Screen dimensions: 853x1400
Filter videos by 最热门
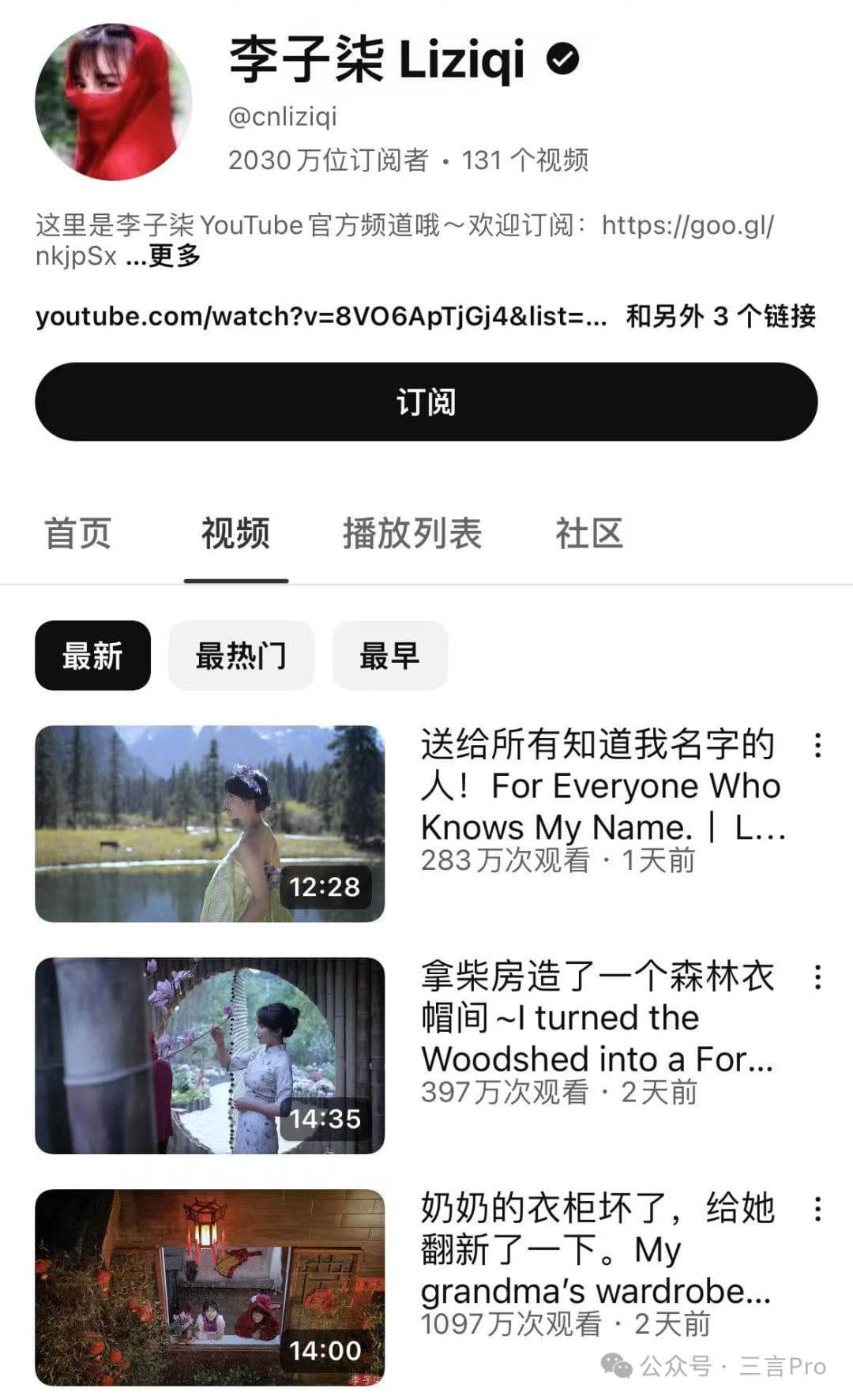(241, 656)
